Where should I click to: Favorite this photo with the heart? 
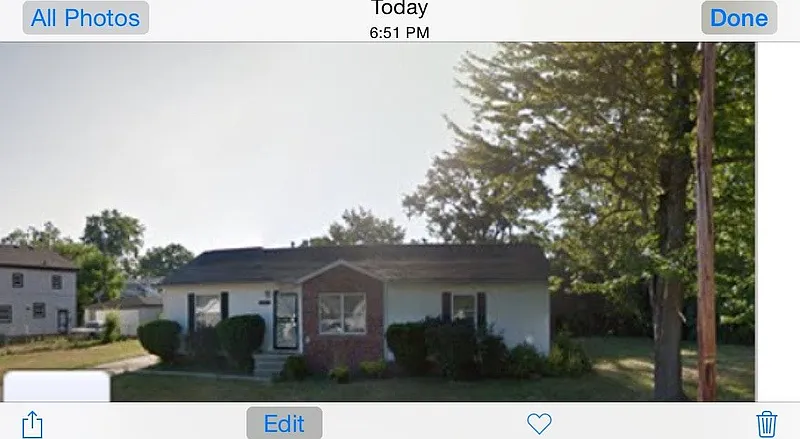tap(539, 423)
